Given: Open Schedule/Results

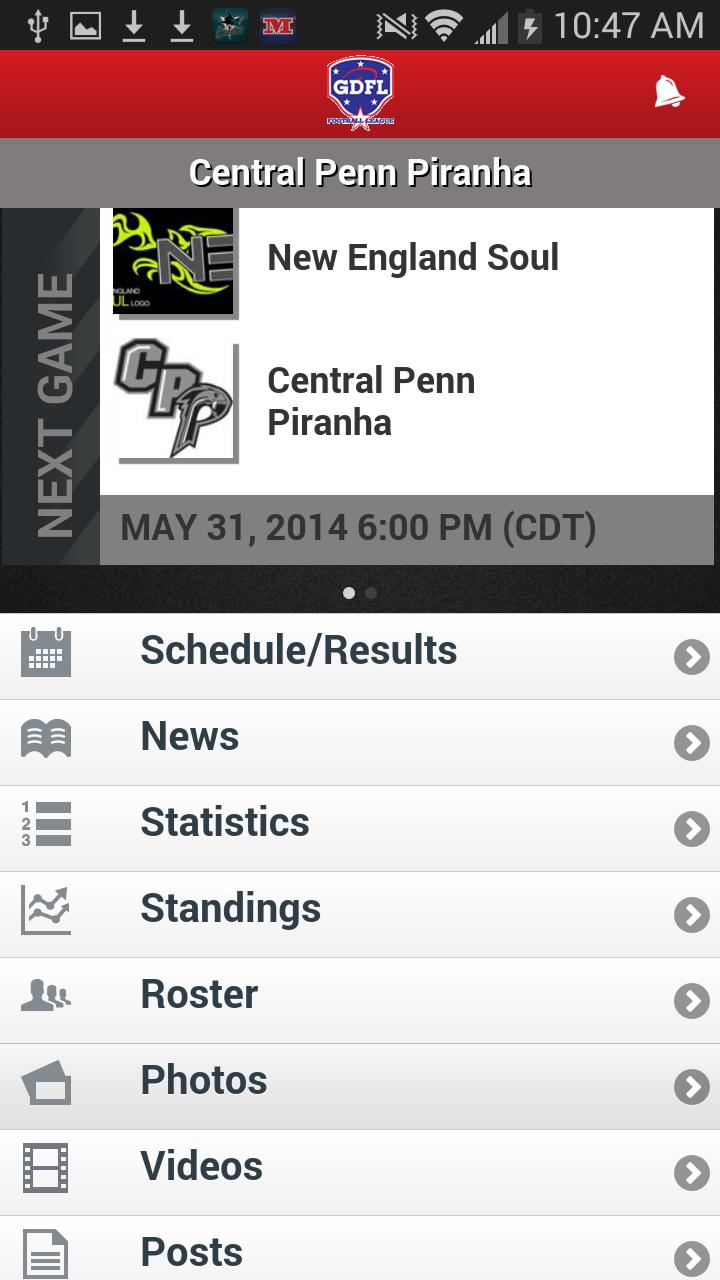Looking at the screenshot, I should click(x=360, y=656).
